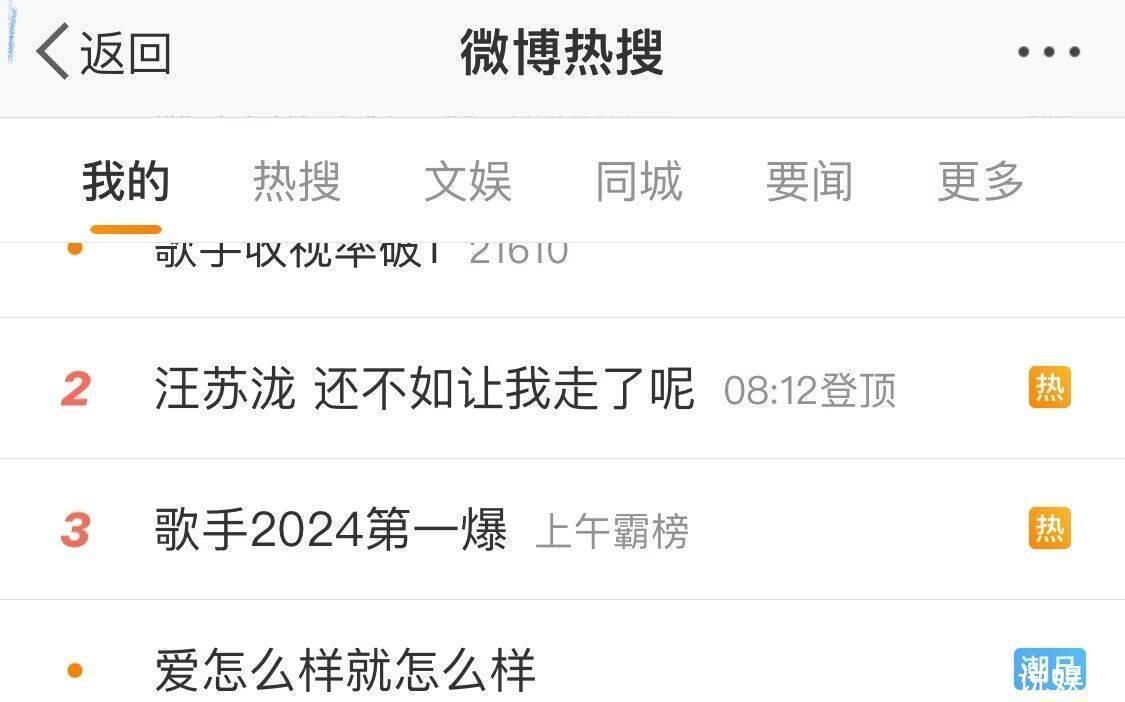Switch to the 文娱 tab
Image resolution: width=1125 pixels, height=702 pixels.
(468, 182)
